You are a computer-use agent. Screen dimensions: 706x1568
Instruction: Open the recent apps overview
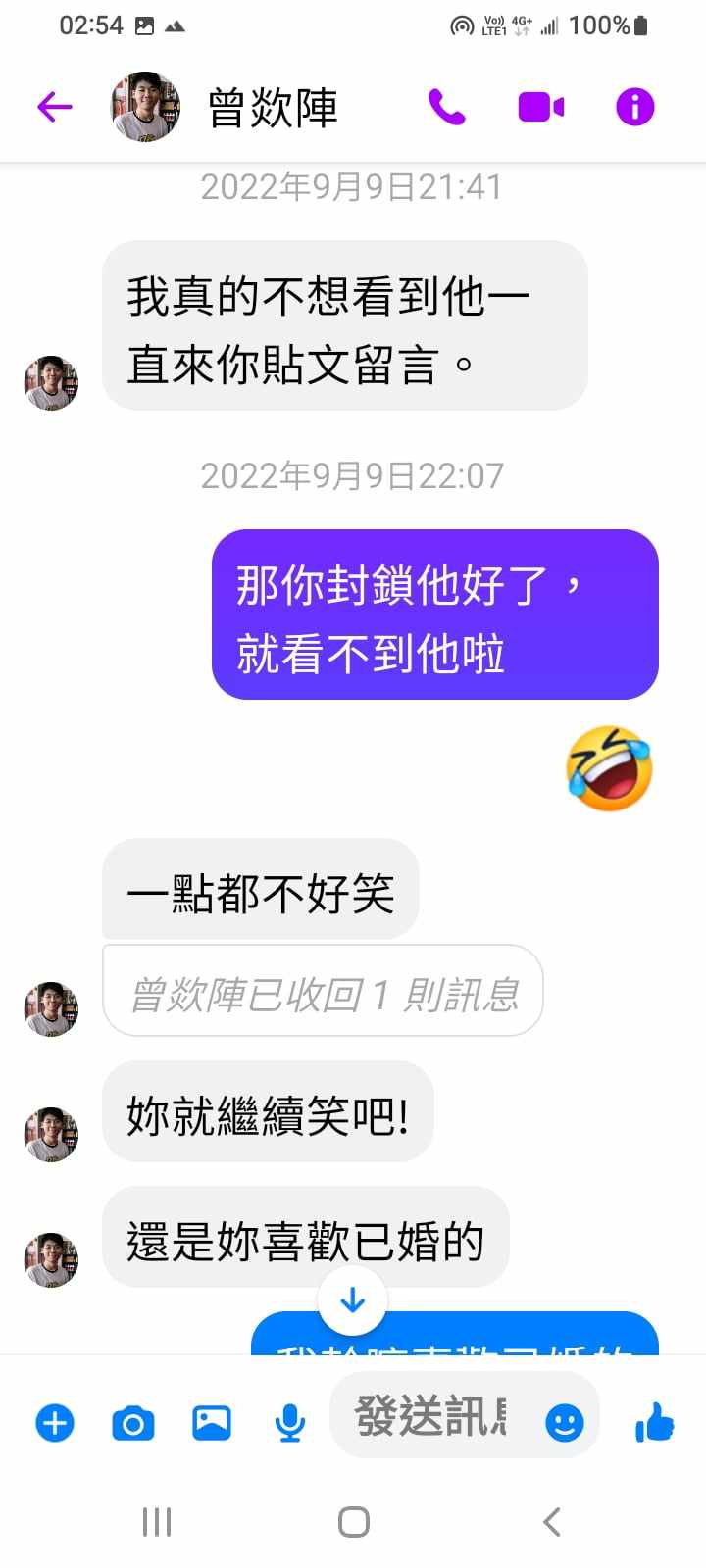[157, 1522]
